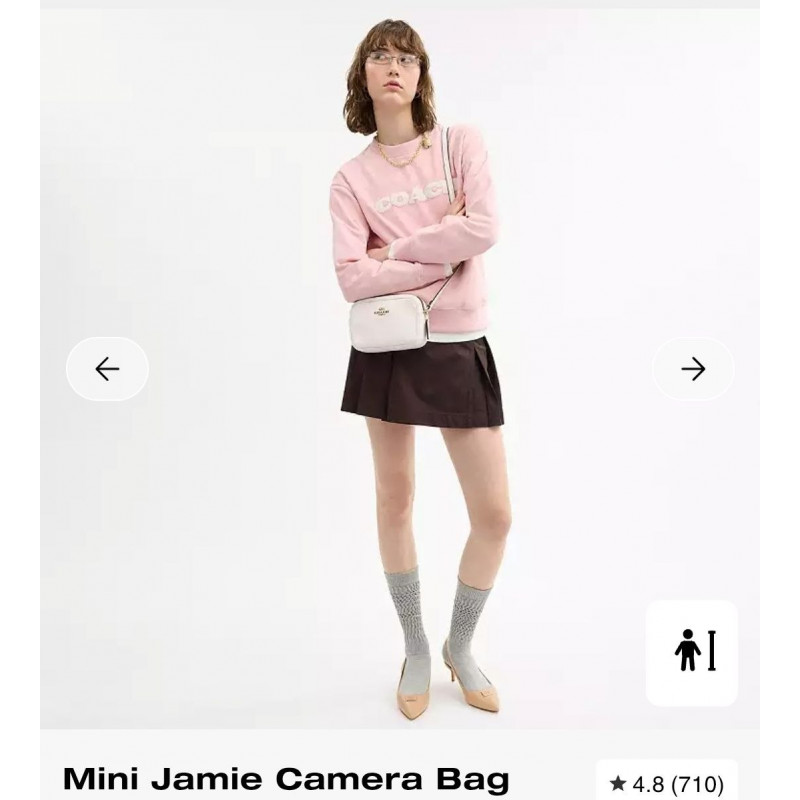Go to the previous product photo
The width and height of the screenshot is (800, 800).
[107, 369]
